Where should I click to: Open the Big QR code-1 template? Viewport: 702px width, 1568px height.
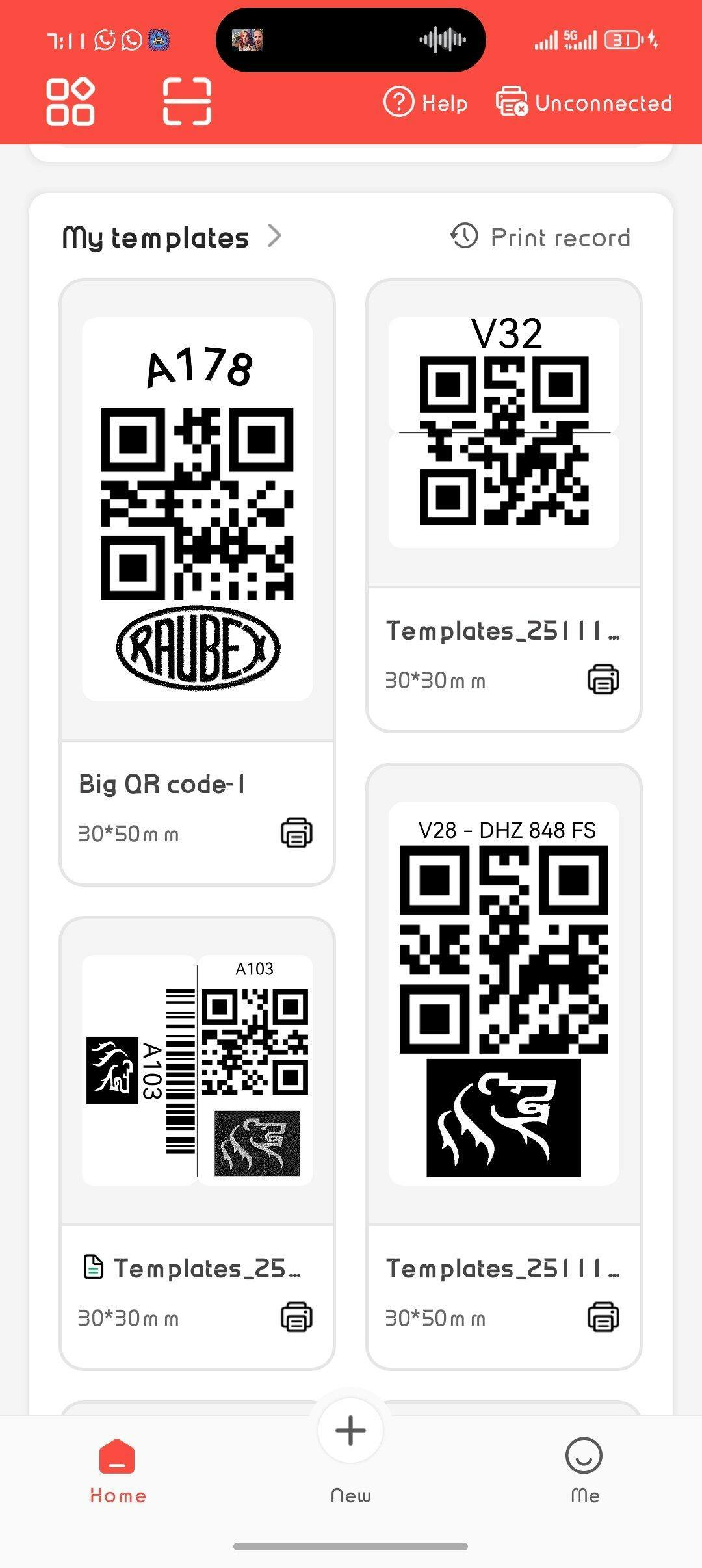point(197,509)
